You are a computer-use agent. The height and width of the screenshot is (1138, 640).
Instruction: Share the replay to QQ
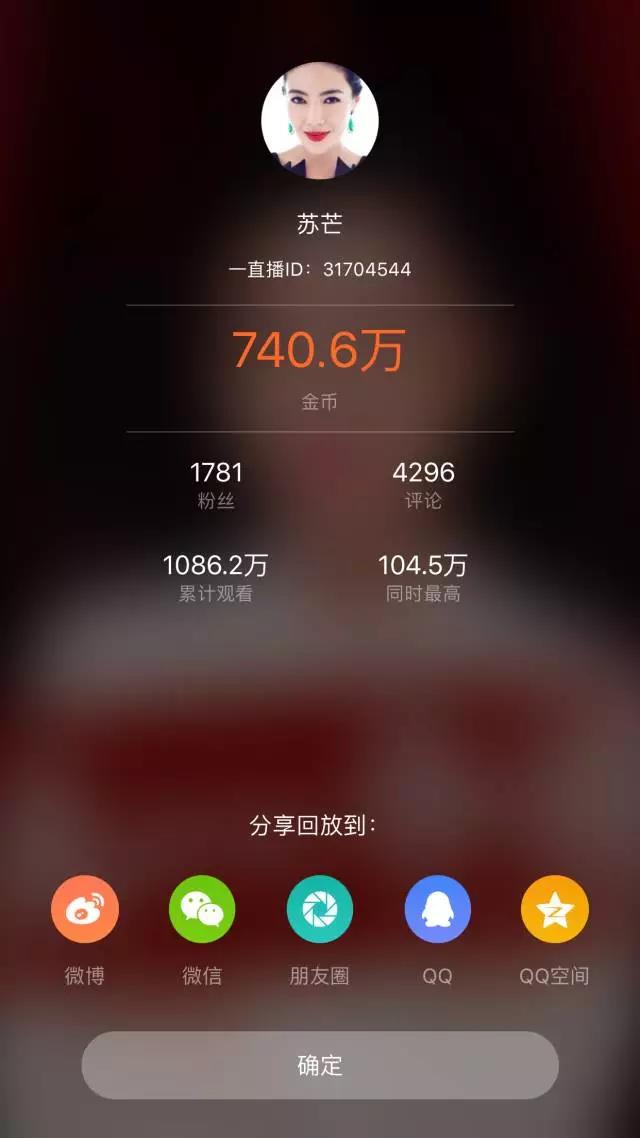click(437, 909)
